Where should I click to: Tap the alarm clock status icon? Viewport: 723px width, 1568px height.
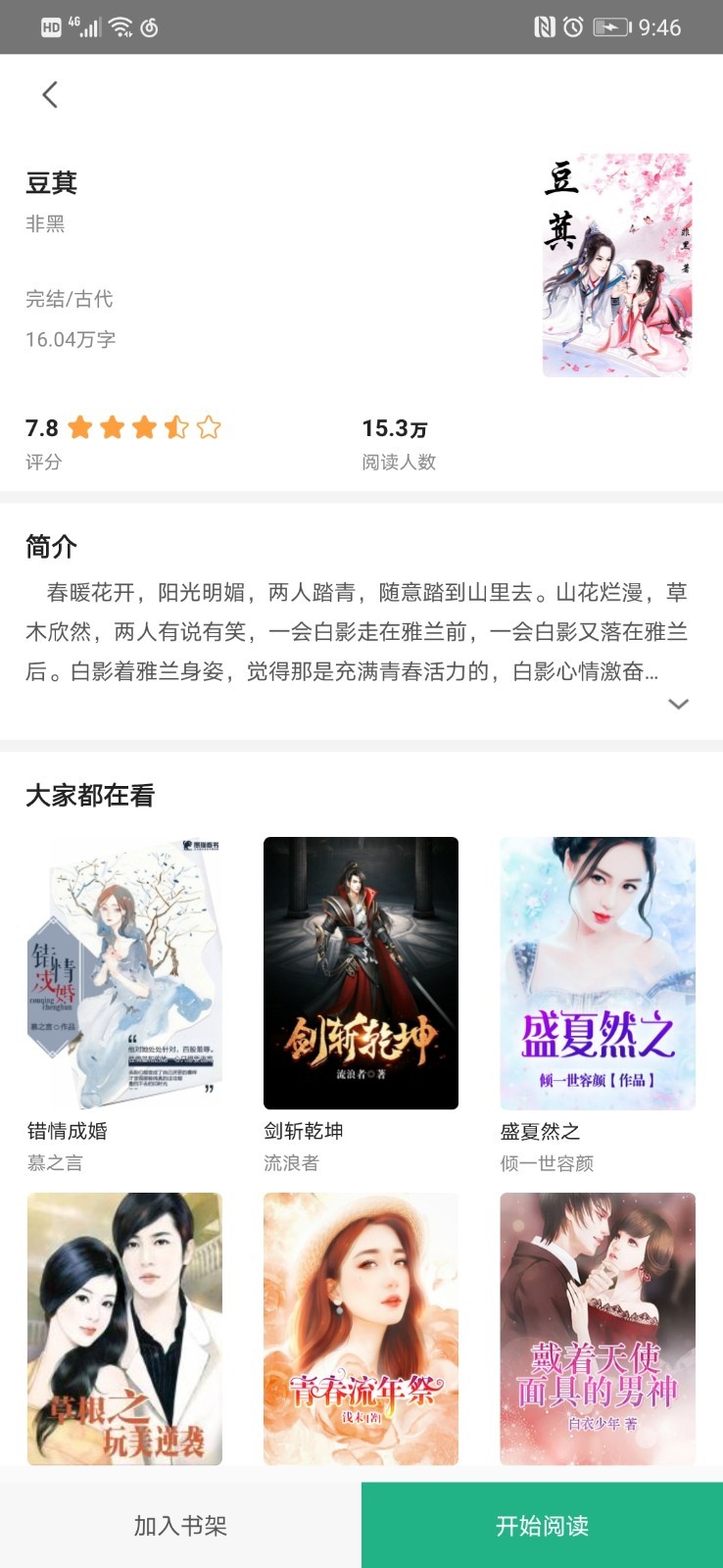point(572,26)
